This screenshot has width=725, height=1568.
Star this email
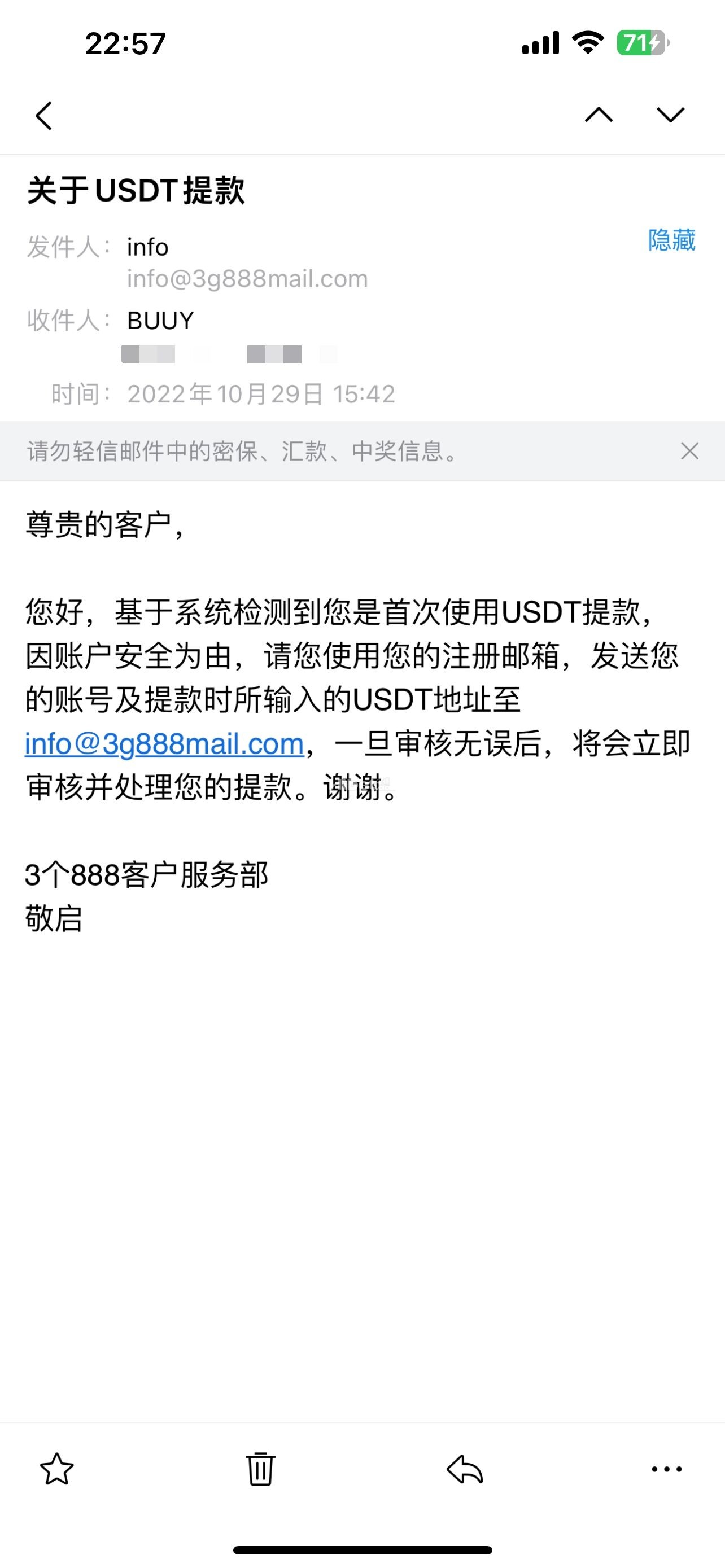coord(56,1469)
